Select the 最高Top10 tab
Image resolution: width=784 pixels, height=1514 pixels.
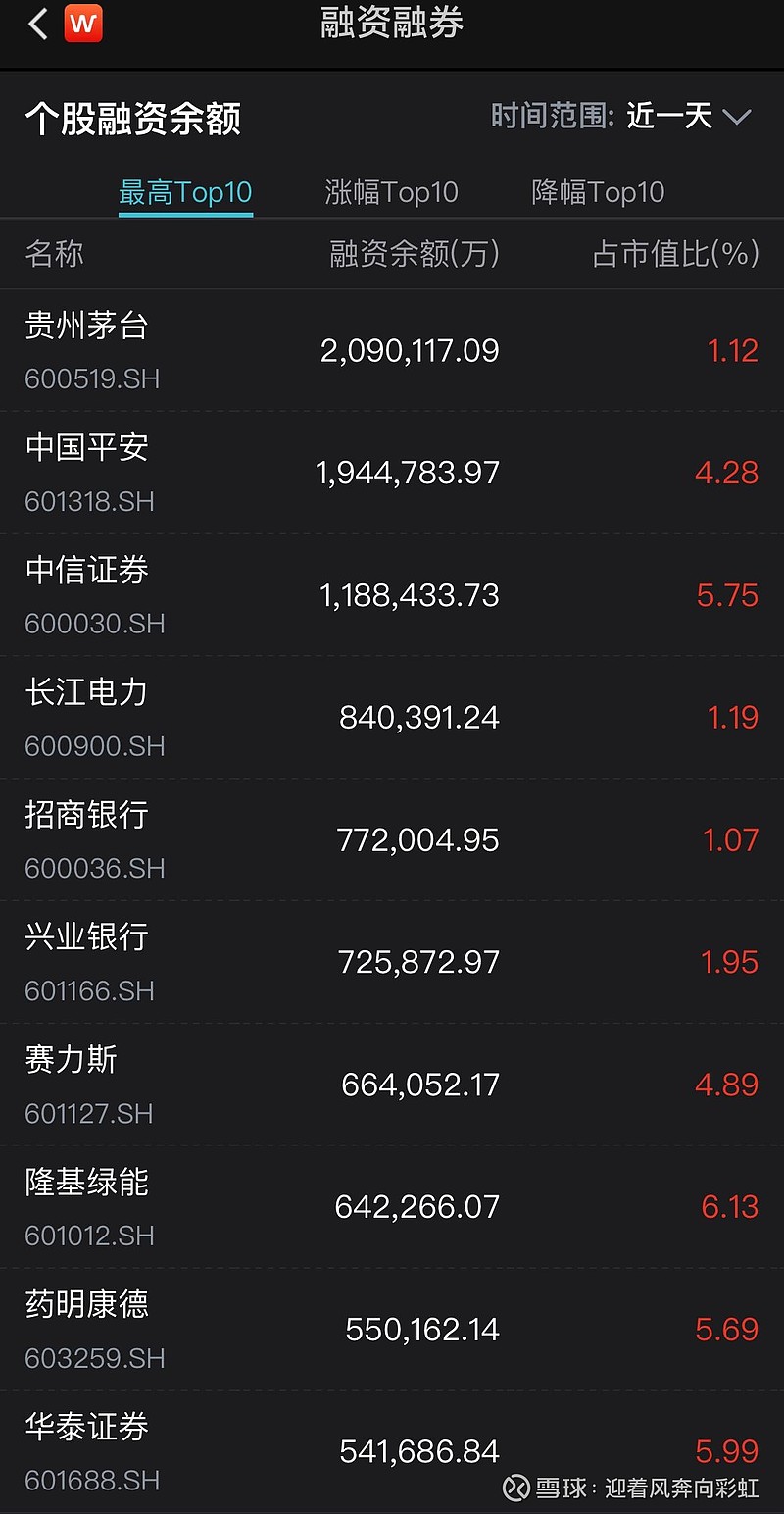pos(185,192)
